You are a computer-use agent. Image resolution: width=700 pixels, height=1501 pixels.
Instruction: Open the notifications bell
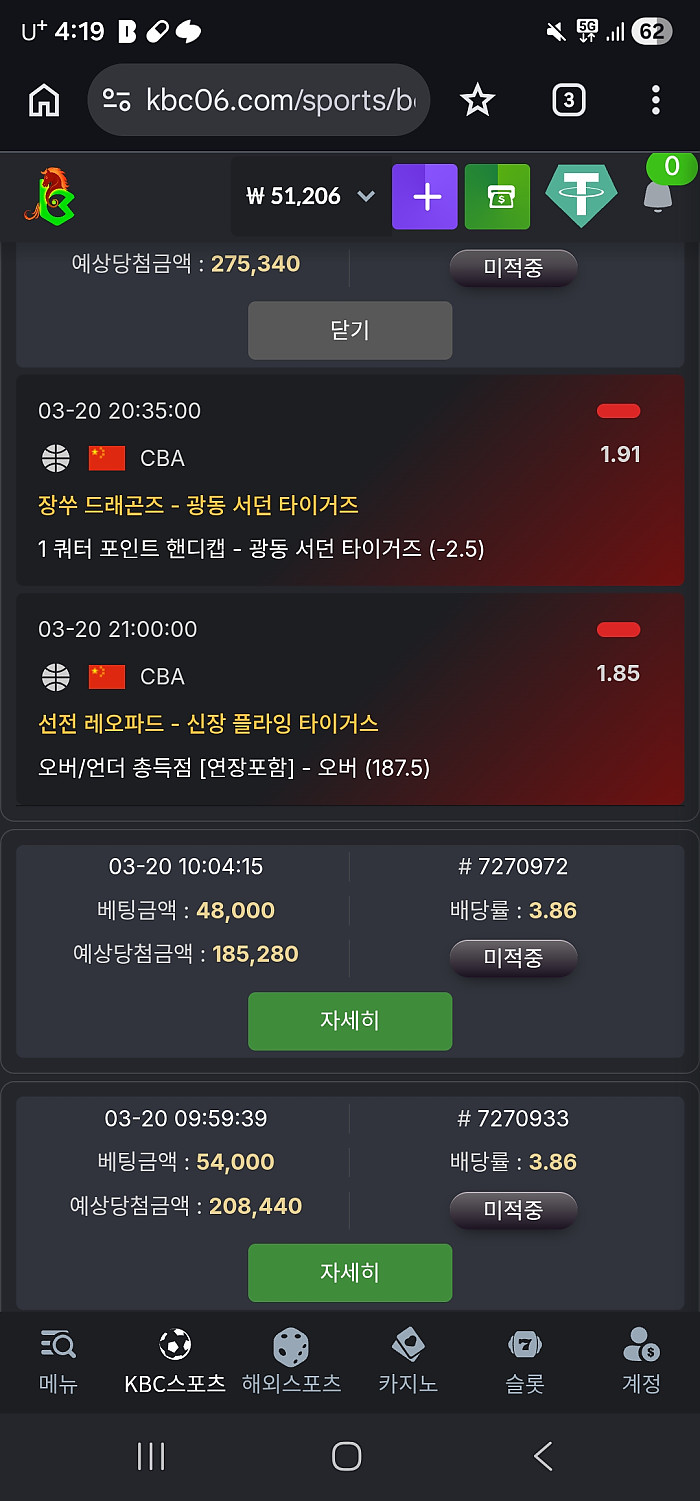(x=657, y=195)
